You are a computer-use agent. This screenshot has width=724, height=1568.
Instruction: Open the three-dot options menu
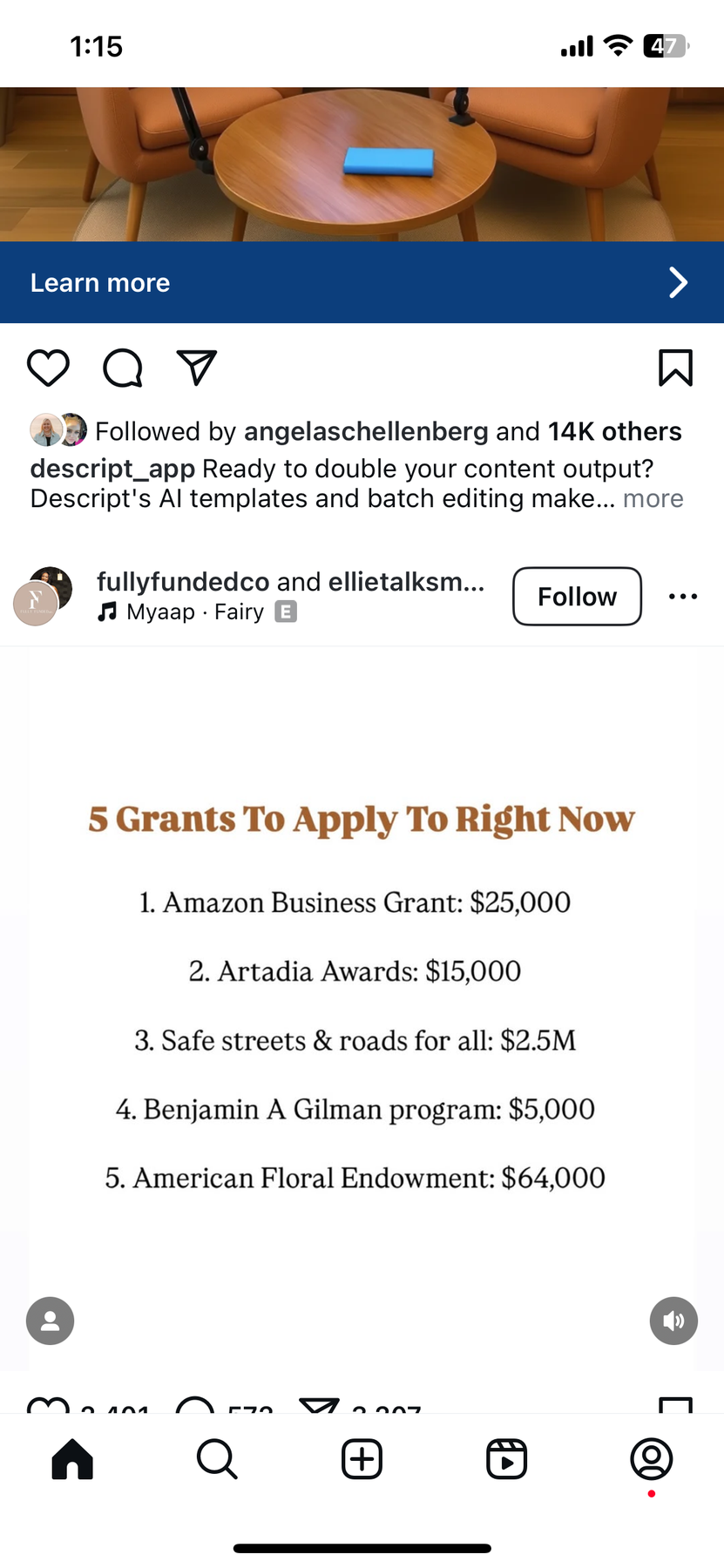pyautogui.click(x=683, y=596)
